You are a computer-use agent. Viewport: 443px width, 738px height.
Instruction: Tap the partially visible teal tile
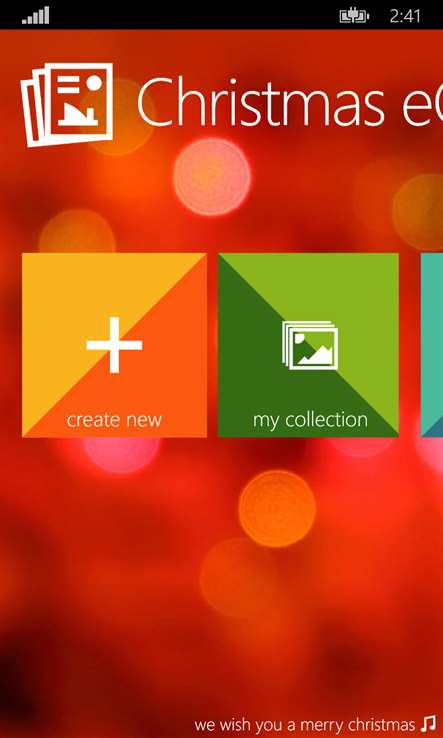coord(432,345)
